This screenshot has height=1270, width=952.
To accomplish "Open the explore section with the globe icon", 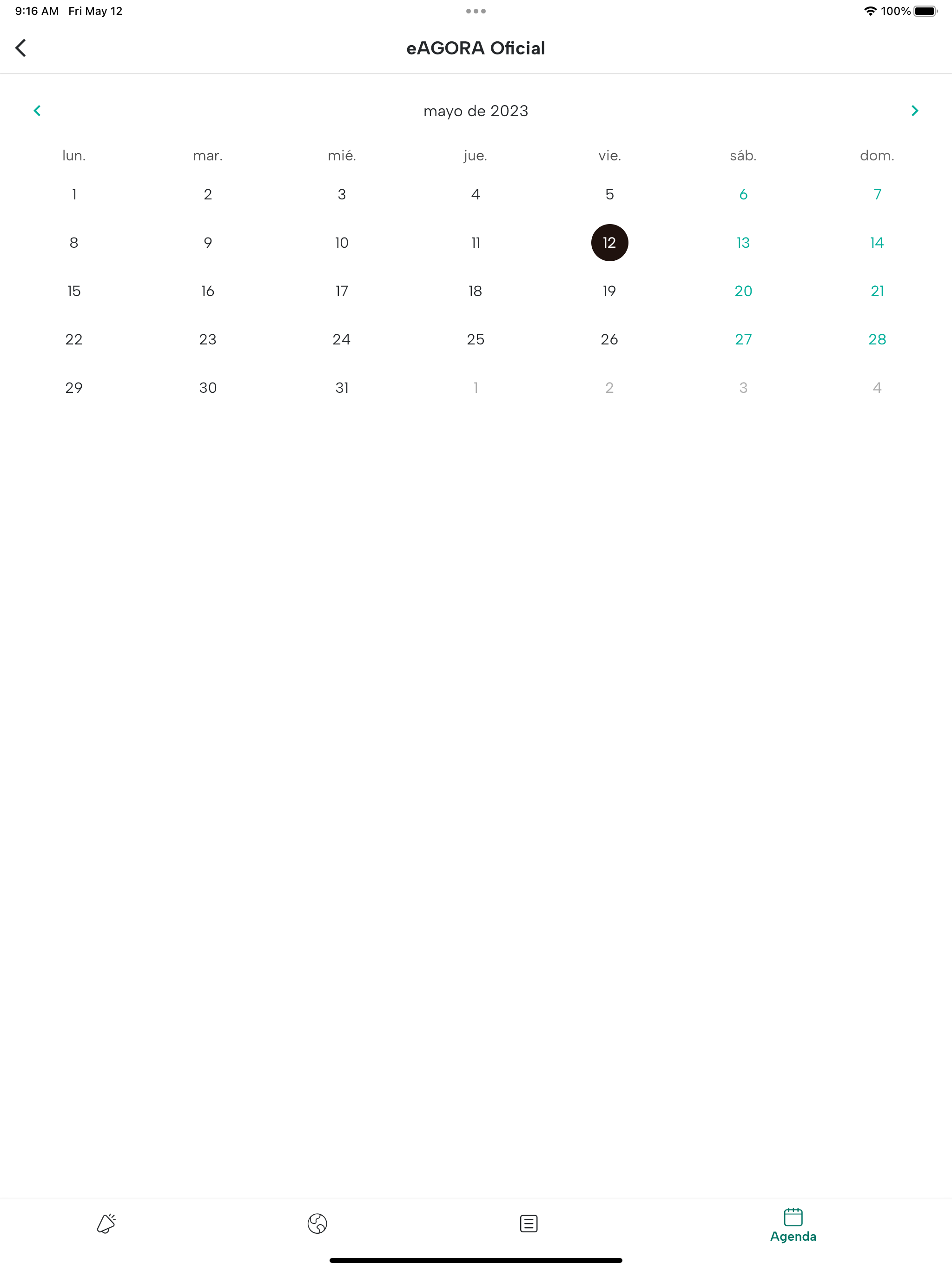I will (317, 1223).
